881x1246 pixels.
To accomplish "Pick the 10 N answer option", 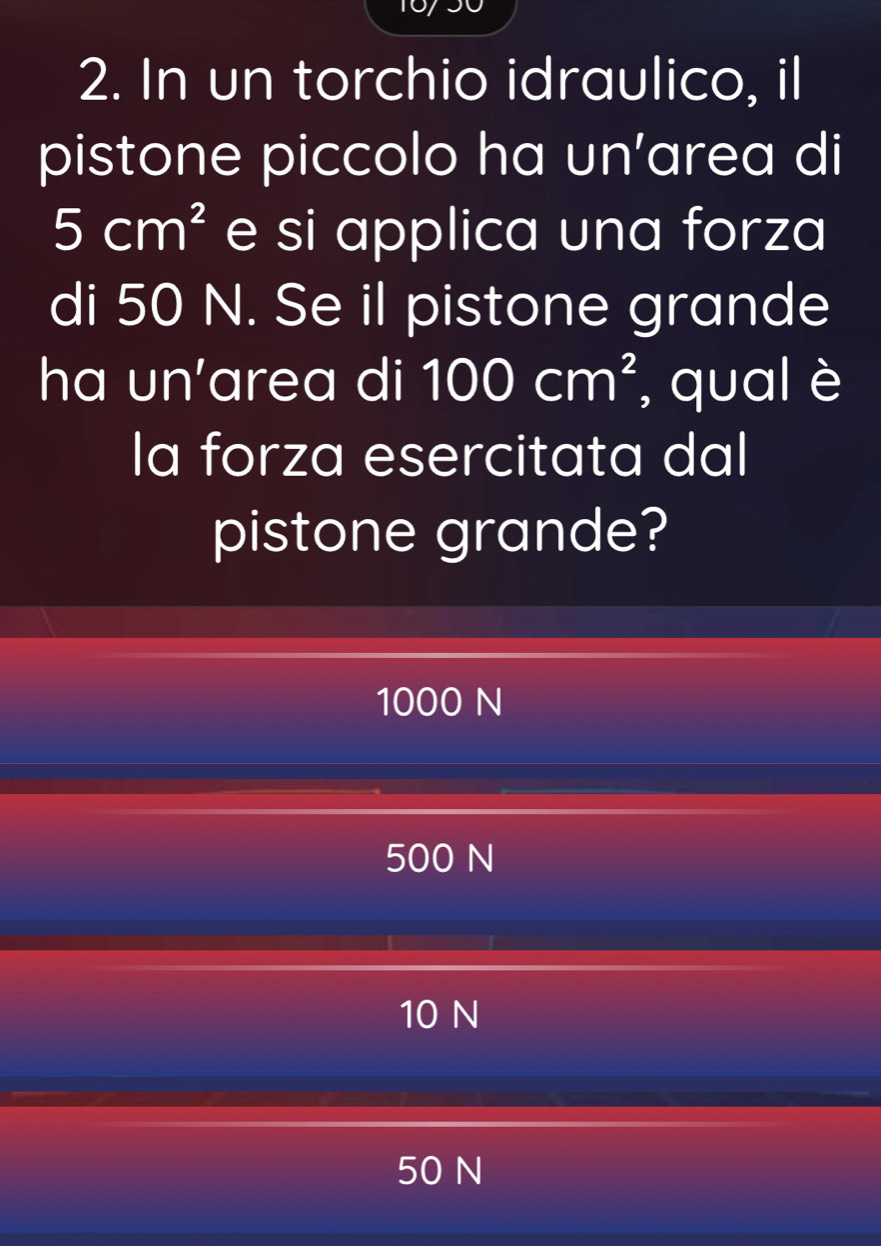I will [x=440, y=1014].
